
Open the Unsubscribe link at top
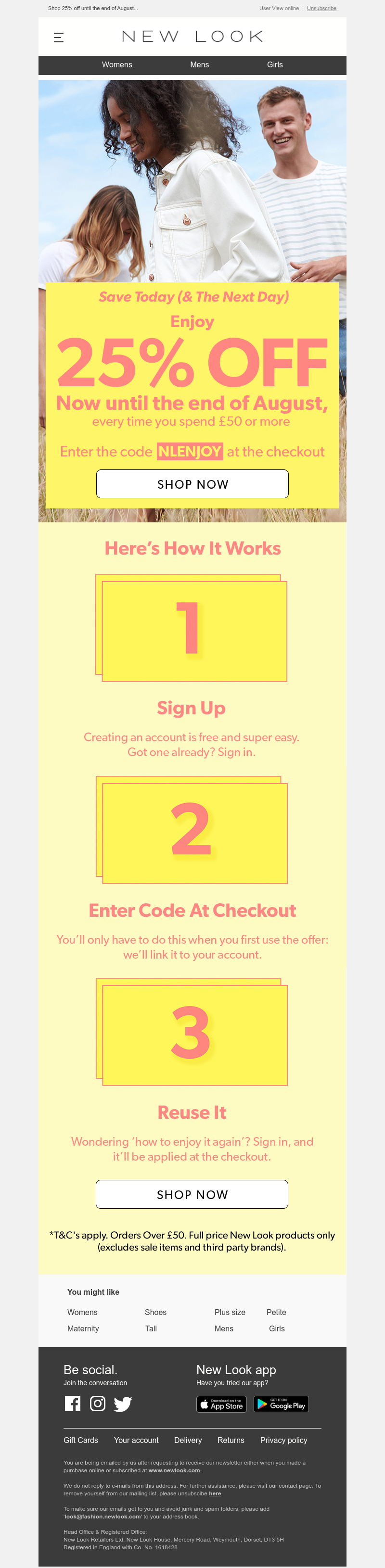[321, 9]
